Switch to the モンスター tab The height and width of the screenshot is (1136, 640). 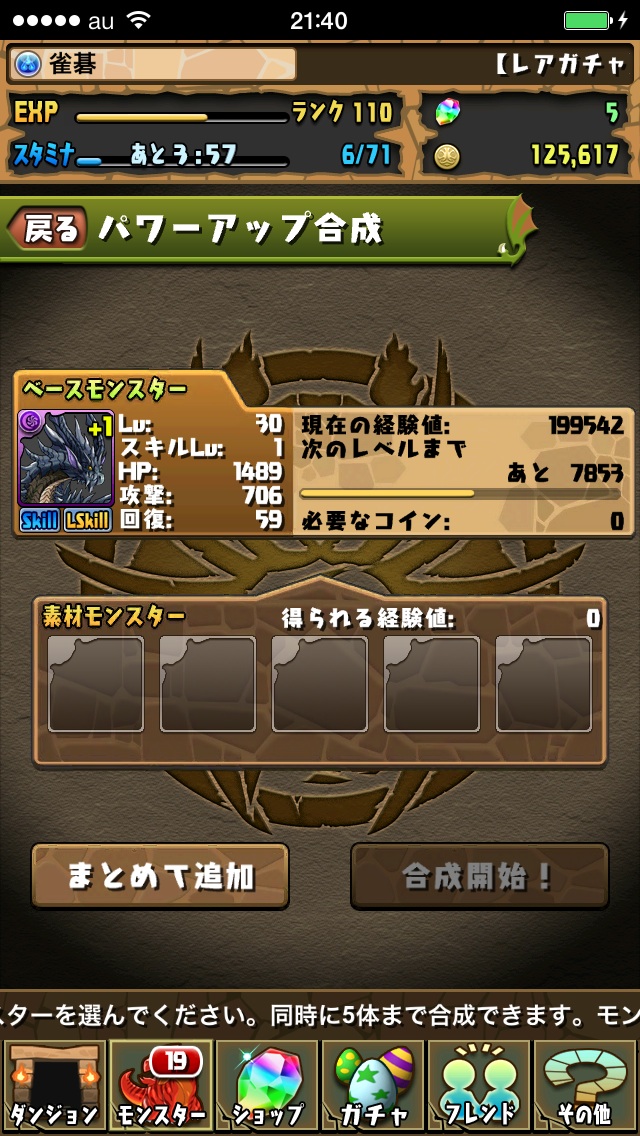pyautogui.click(x=160, y=1085)
